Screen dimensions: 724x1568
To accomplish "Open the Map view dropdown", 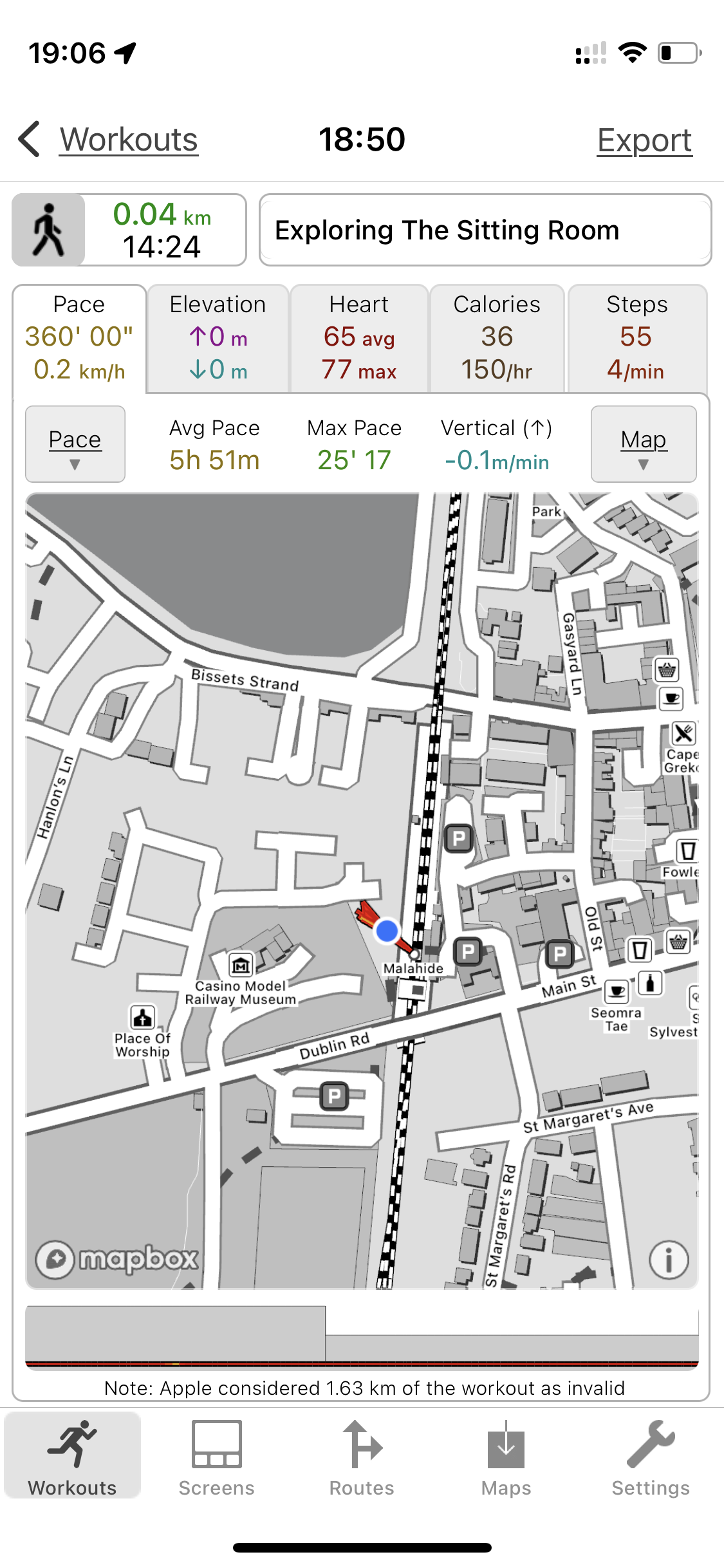I will point(644,444).
